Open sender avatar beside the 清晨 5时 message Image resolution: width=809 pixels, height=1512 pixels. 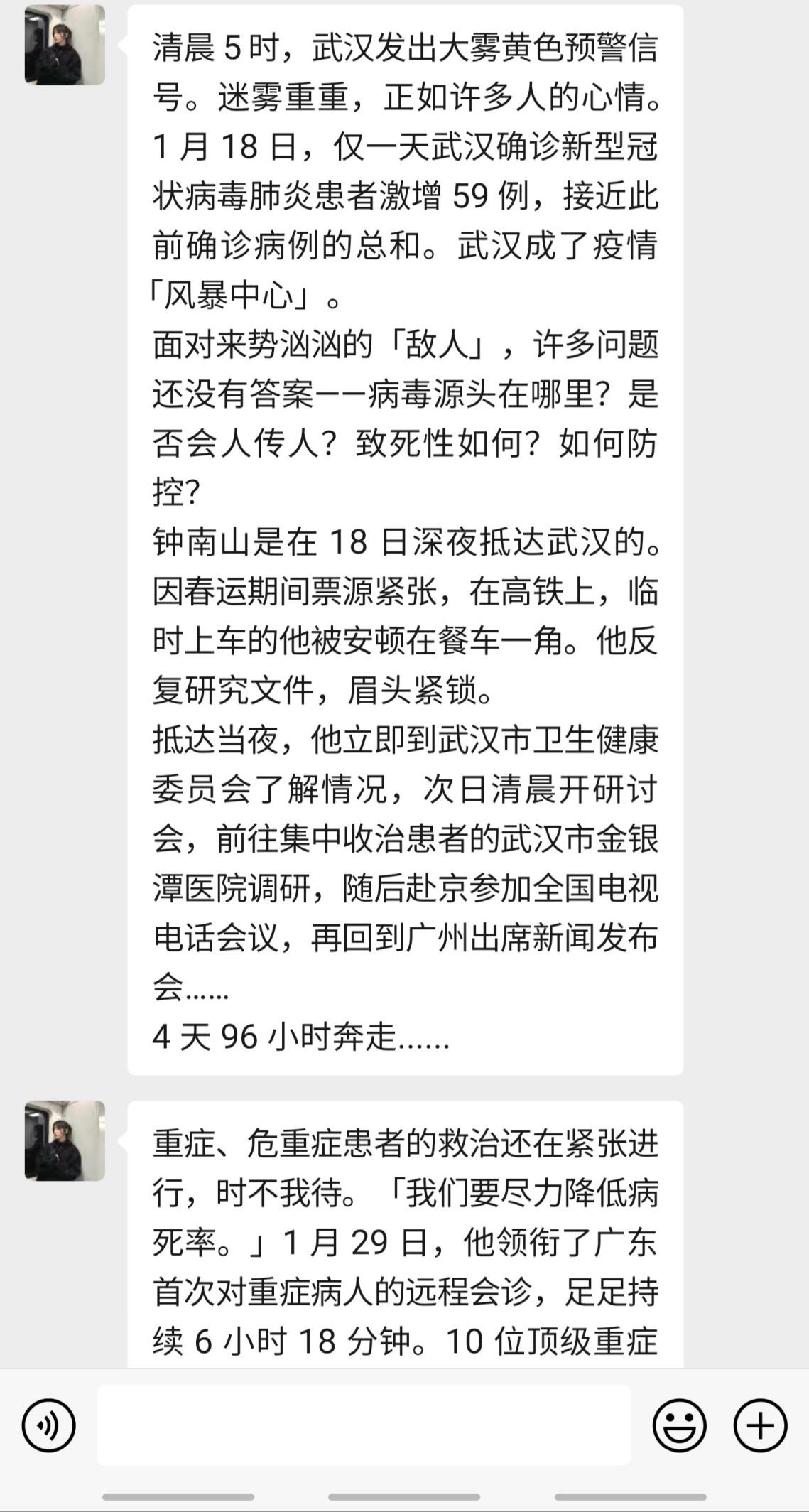(65, 45)
